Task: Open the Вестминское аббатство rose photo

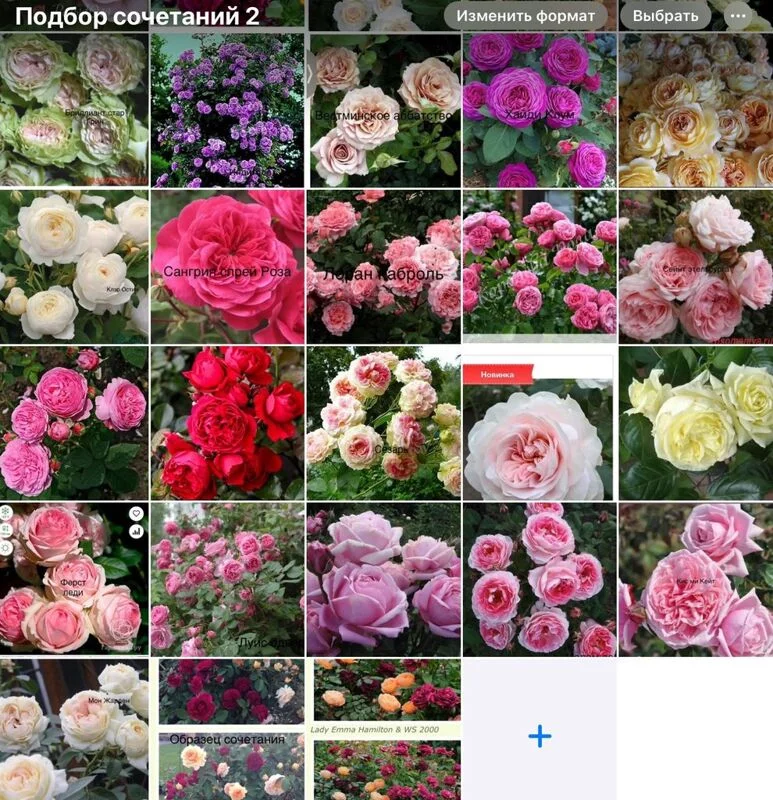Action: click(382, 110)
